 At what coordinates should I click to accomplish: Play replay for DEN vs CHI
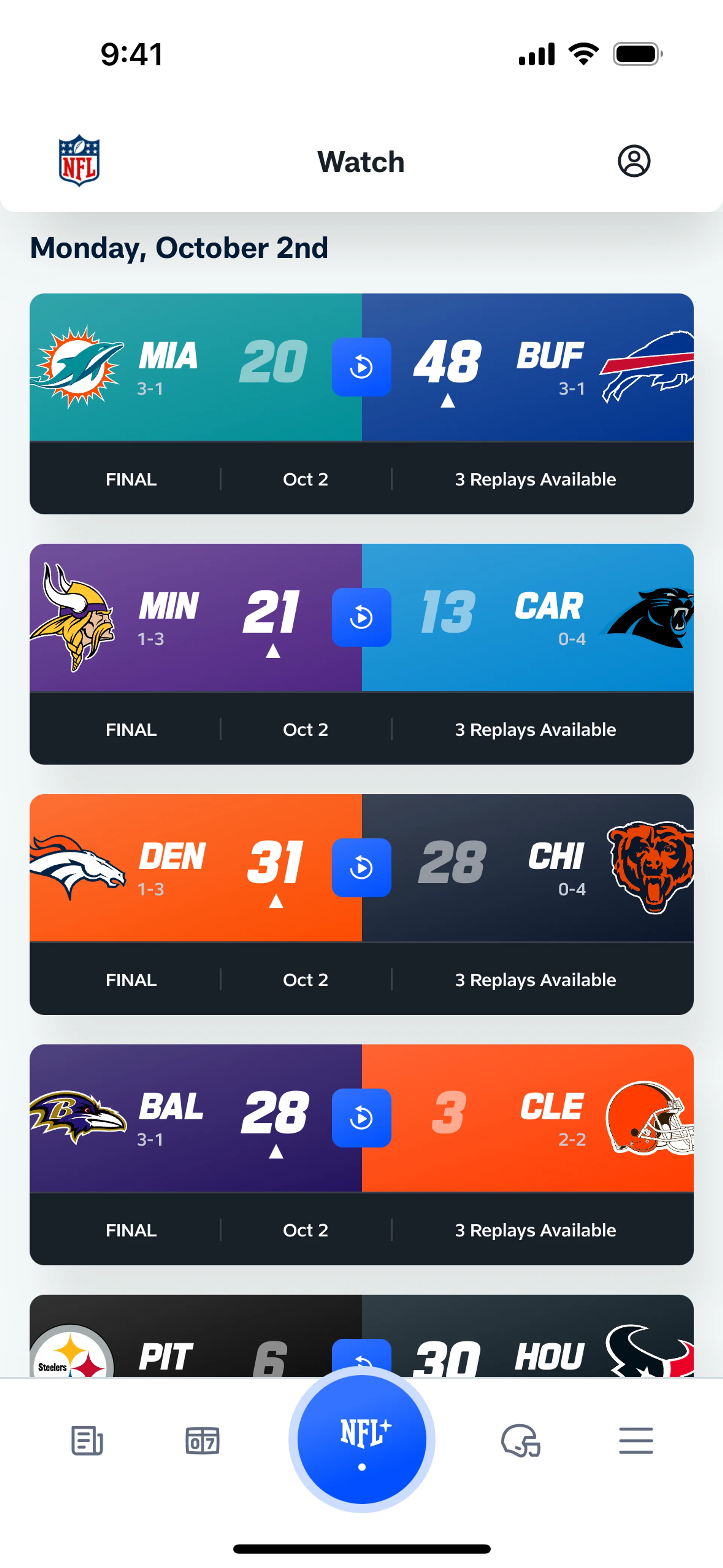pos(361,867)
